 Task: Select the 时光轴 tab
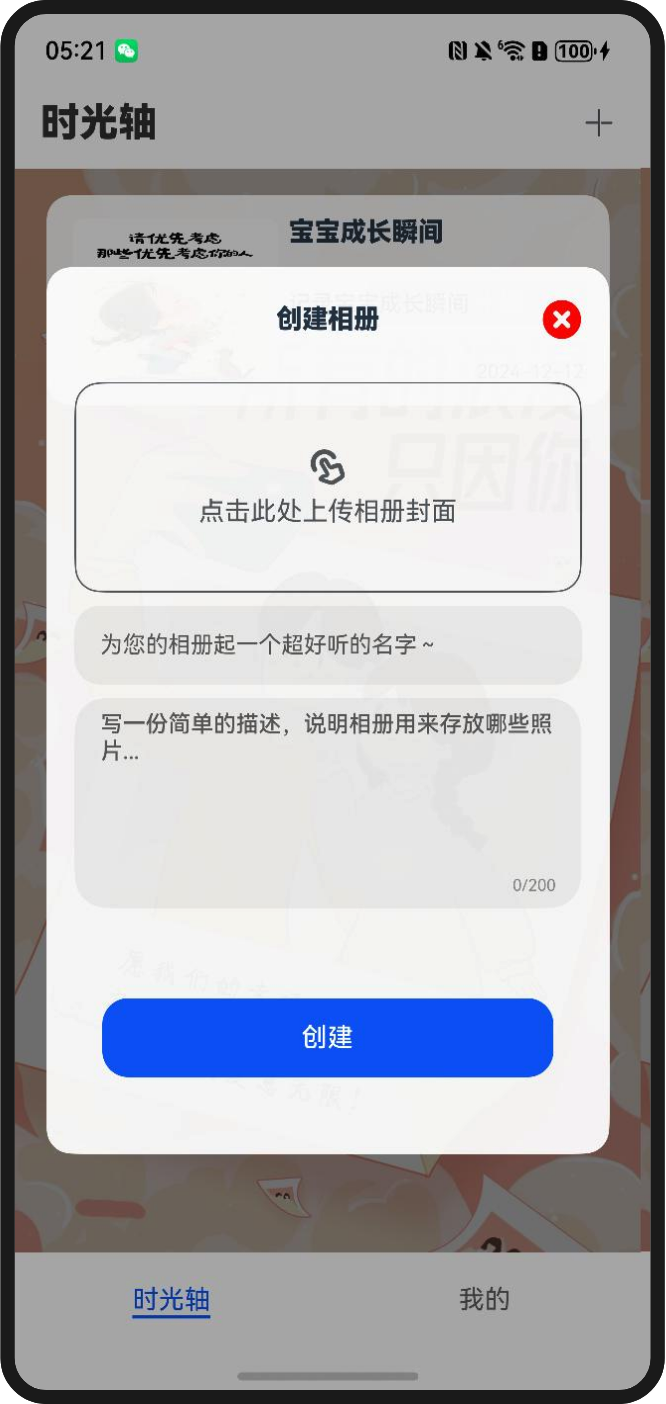pyautogui.click(x=171, y=1299)
